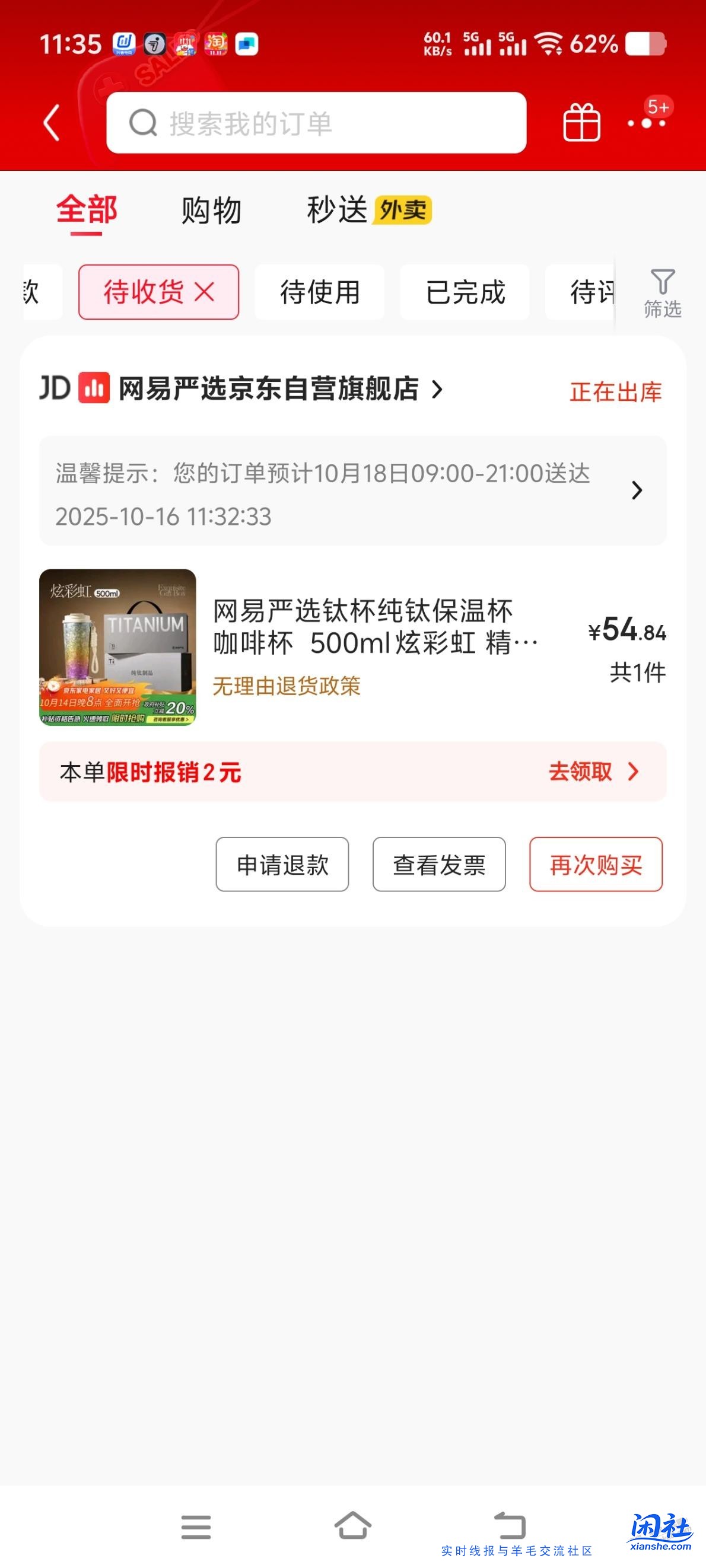Click 再次购买 to buy again
This screenshot has height=1568, width=706.
[x=595, y=865]
